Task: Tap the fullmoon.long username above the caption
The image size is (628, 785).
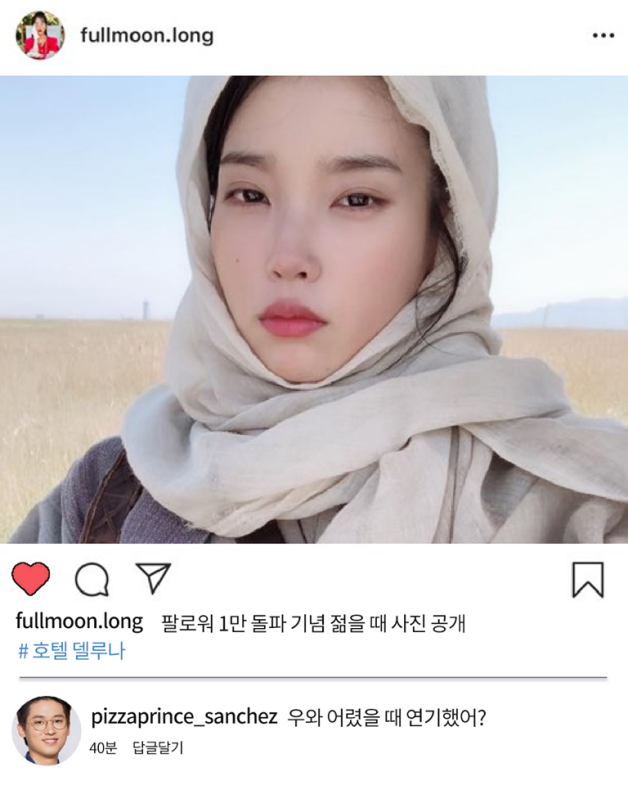Action: (x=80, y=622)
